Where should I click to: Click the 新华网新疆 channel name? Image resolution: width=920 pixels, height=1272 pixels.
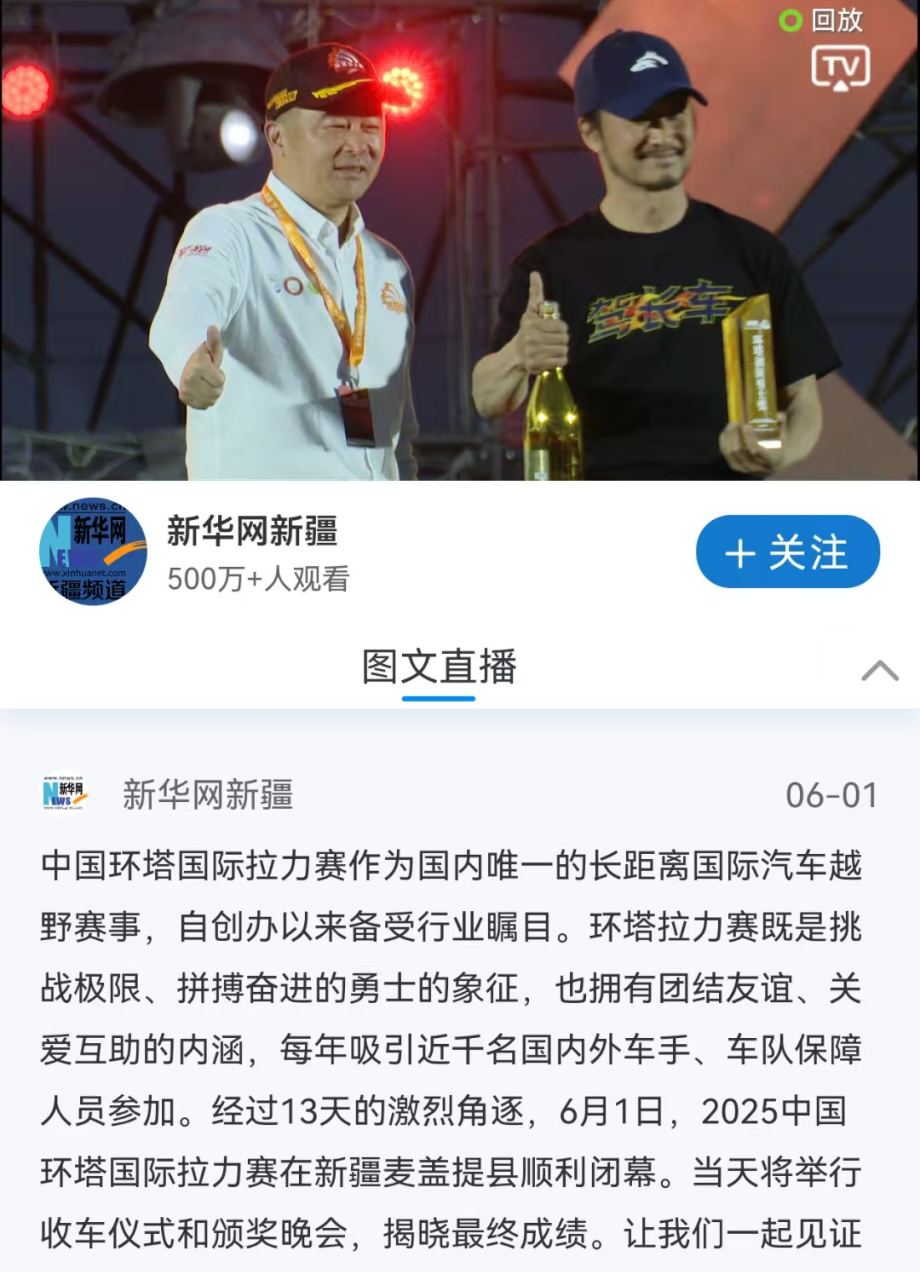tap(252, 531)
